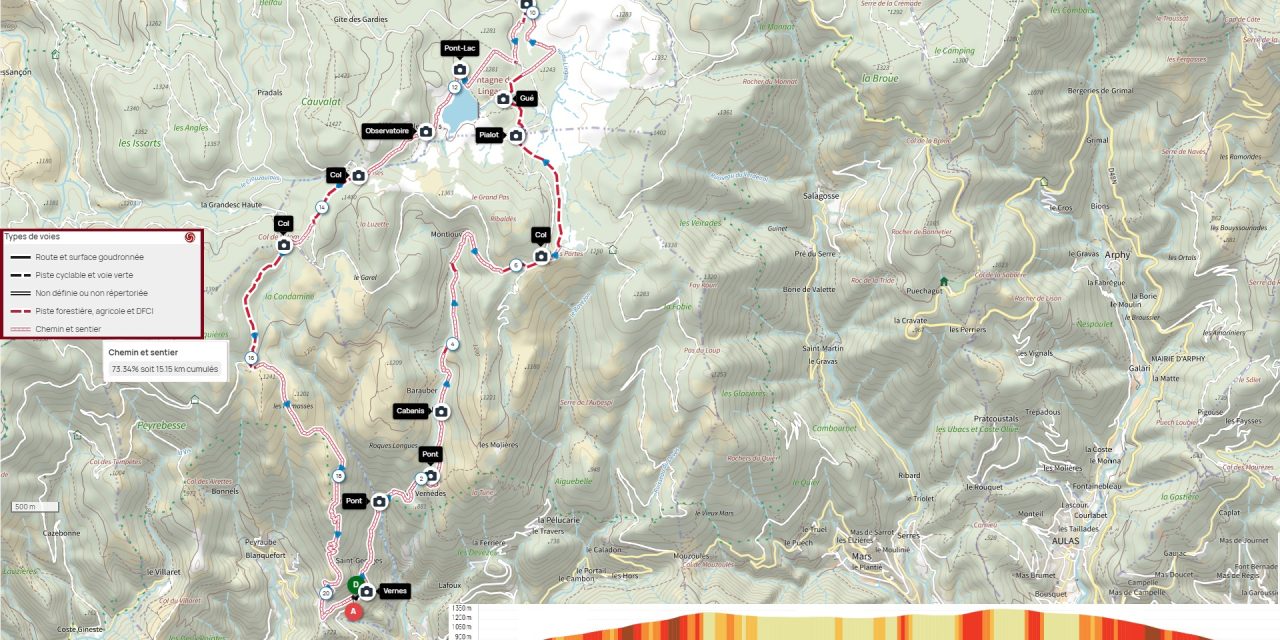Open the Cabanis photo marker
The image size is (1280, 640).
pos(441,411)
